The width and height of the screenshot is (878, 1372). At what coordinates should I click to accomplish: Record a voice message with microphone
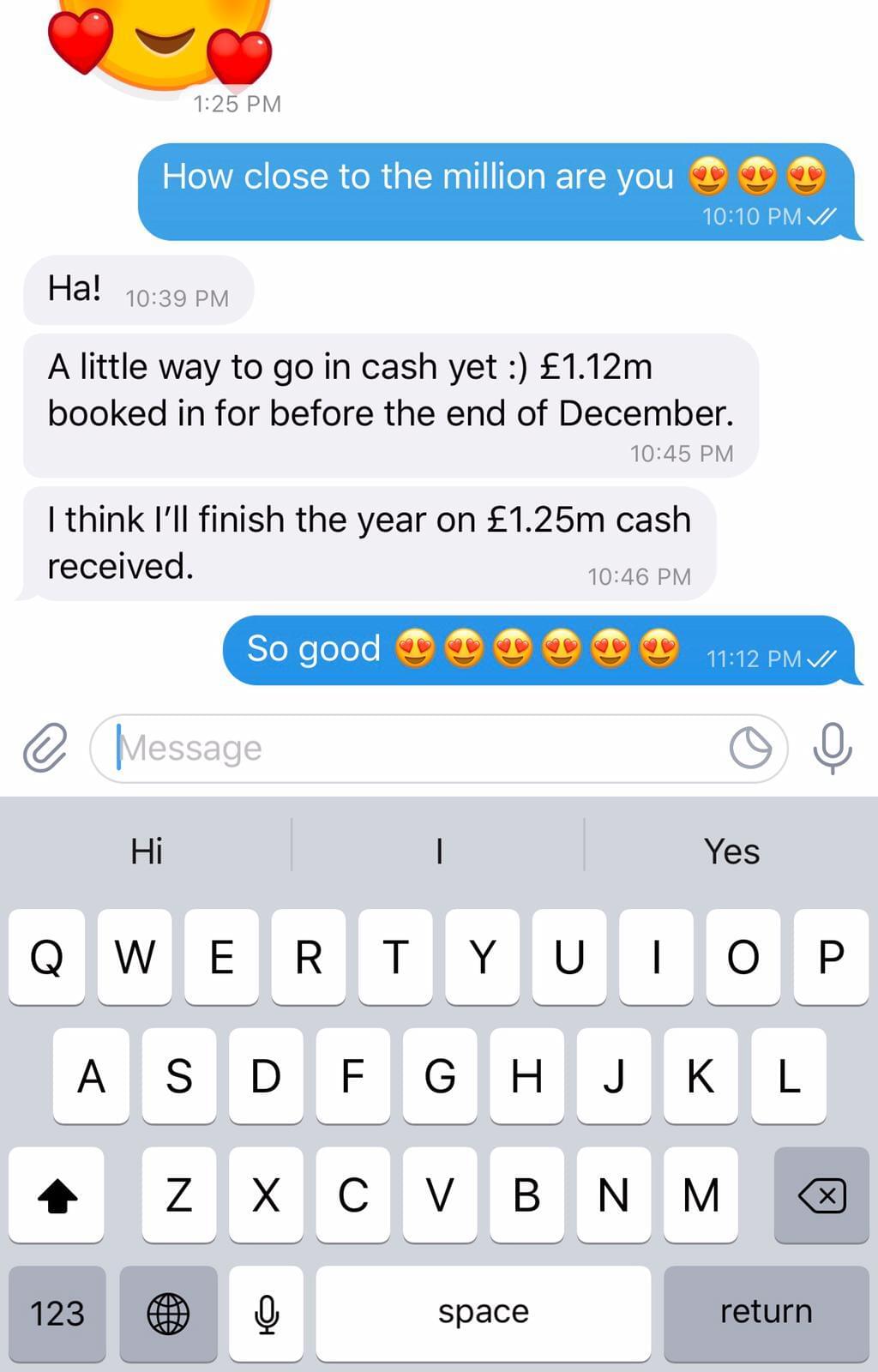click(x=832, y=748)
